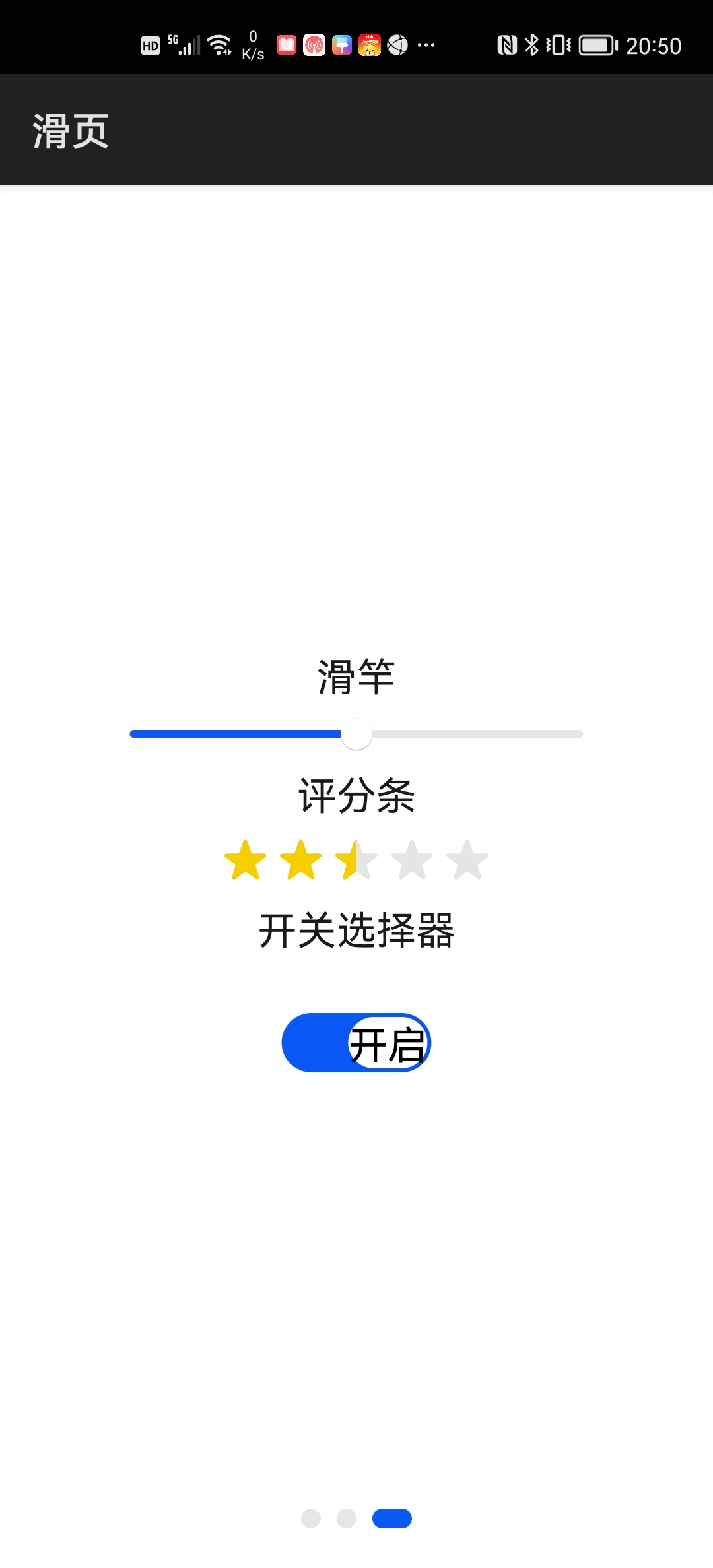
Task: Jump to the second page indicator dot
Action: point(347,1519)
